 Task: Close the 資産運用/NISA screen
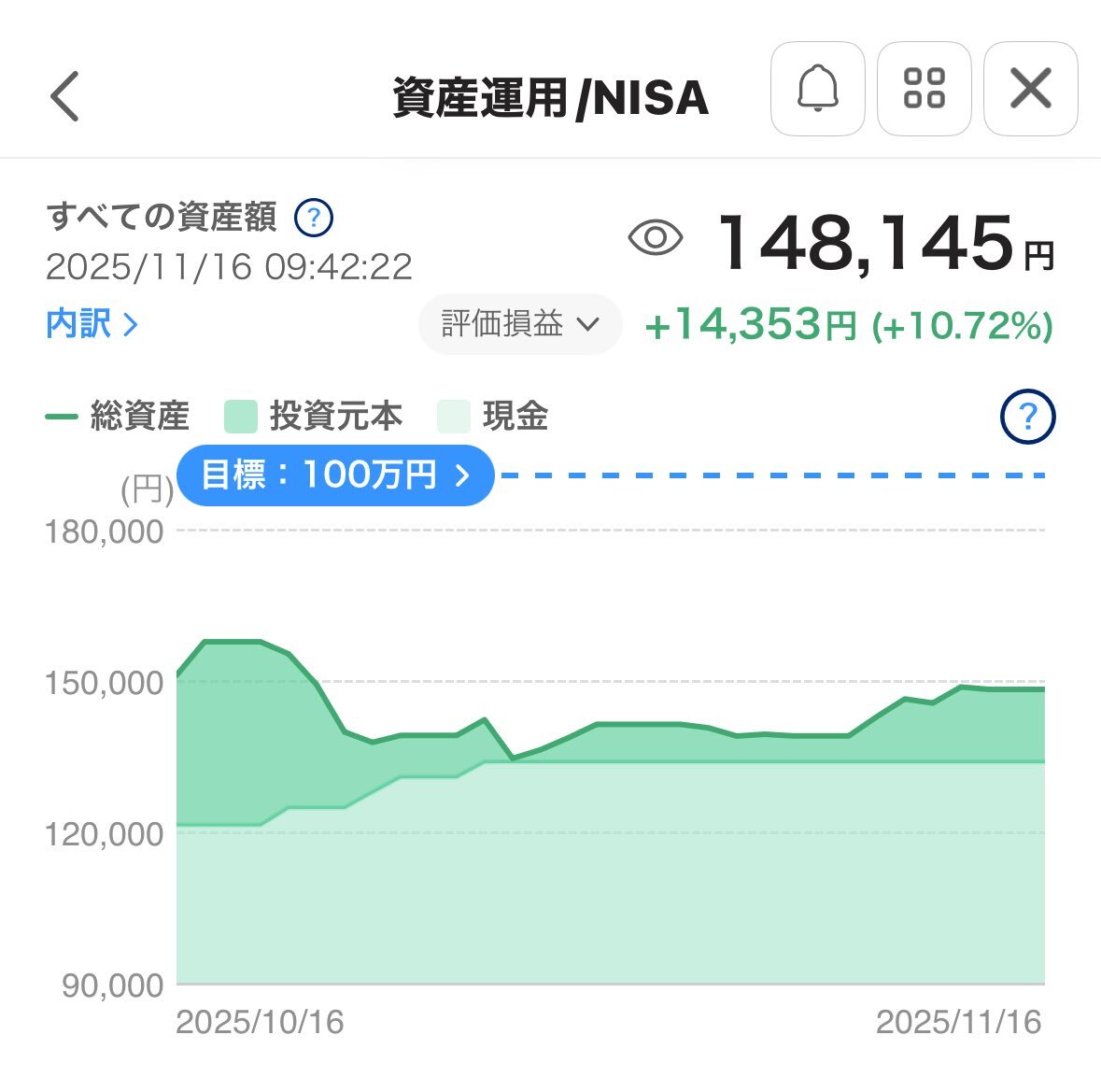click(1031, 89)
